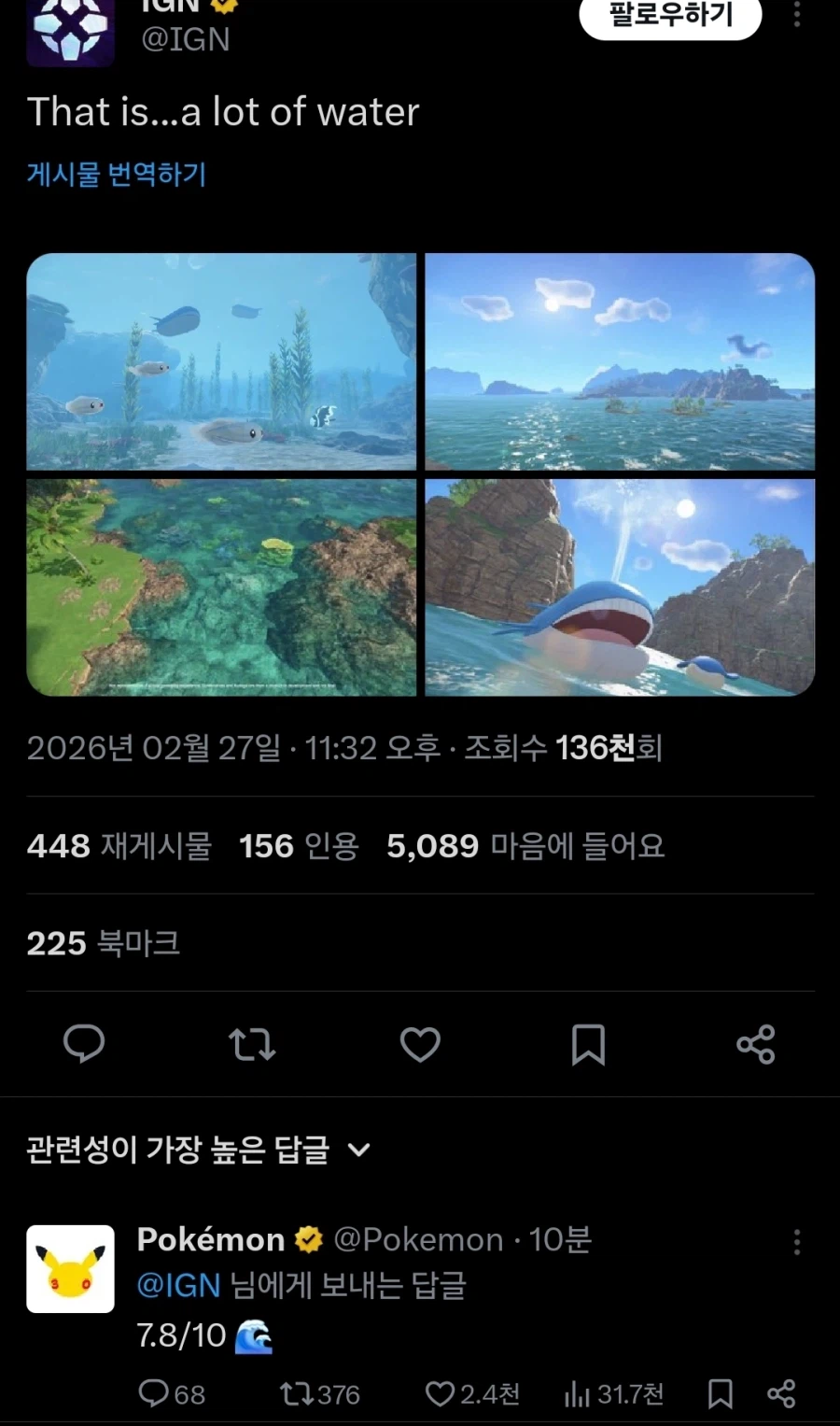Open view analytics on the Pokémon reply
Image resolution: width=840 pixels, height=1426 pixels.
tap(579, 1393)
